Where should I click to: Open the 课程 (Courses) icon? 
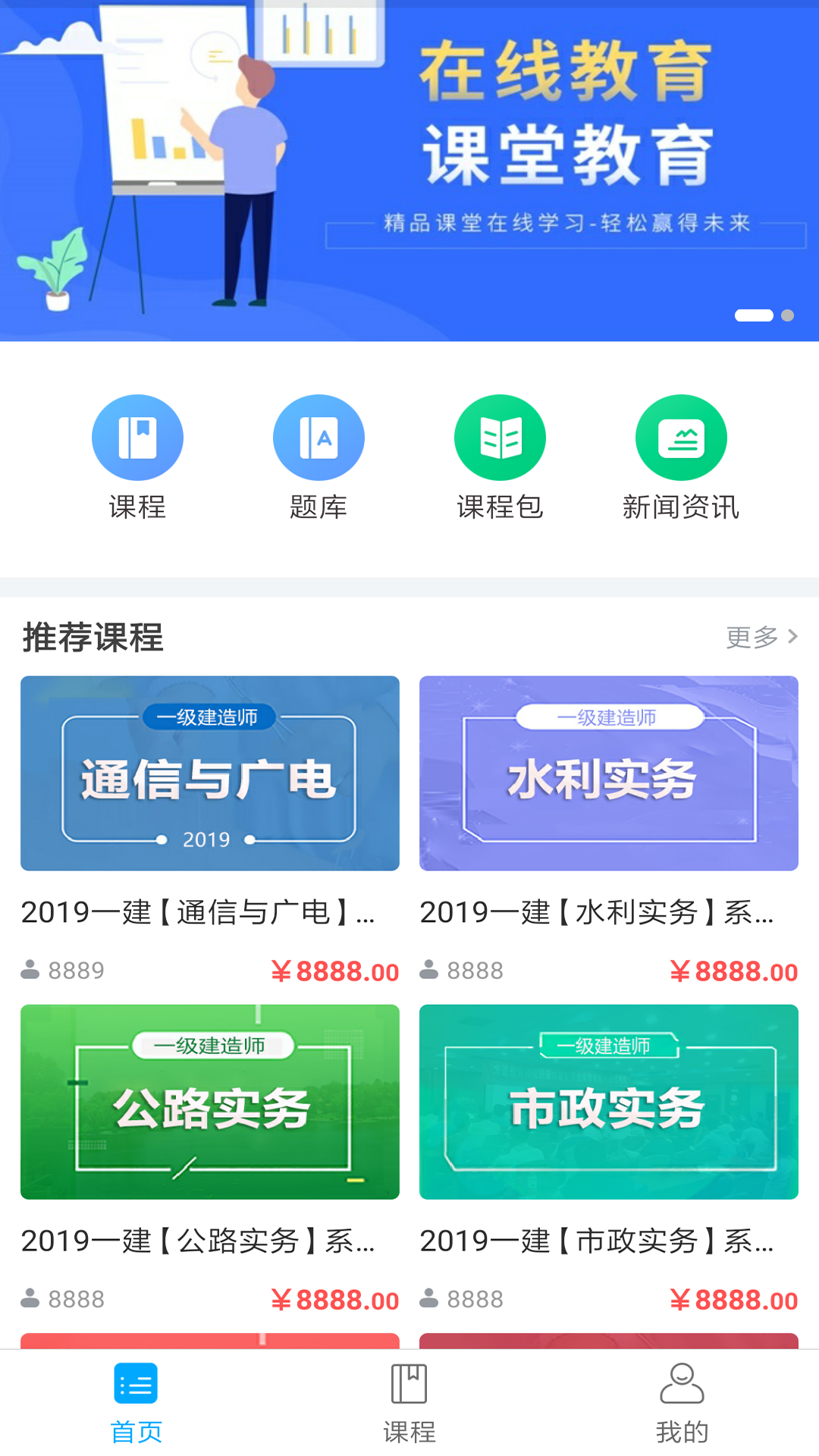pyautogui.click(x=137, y=437)
